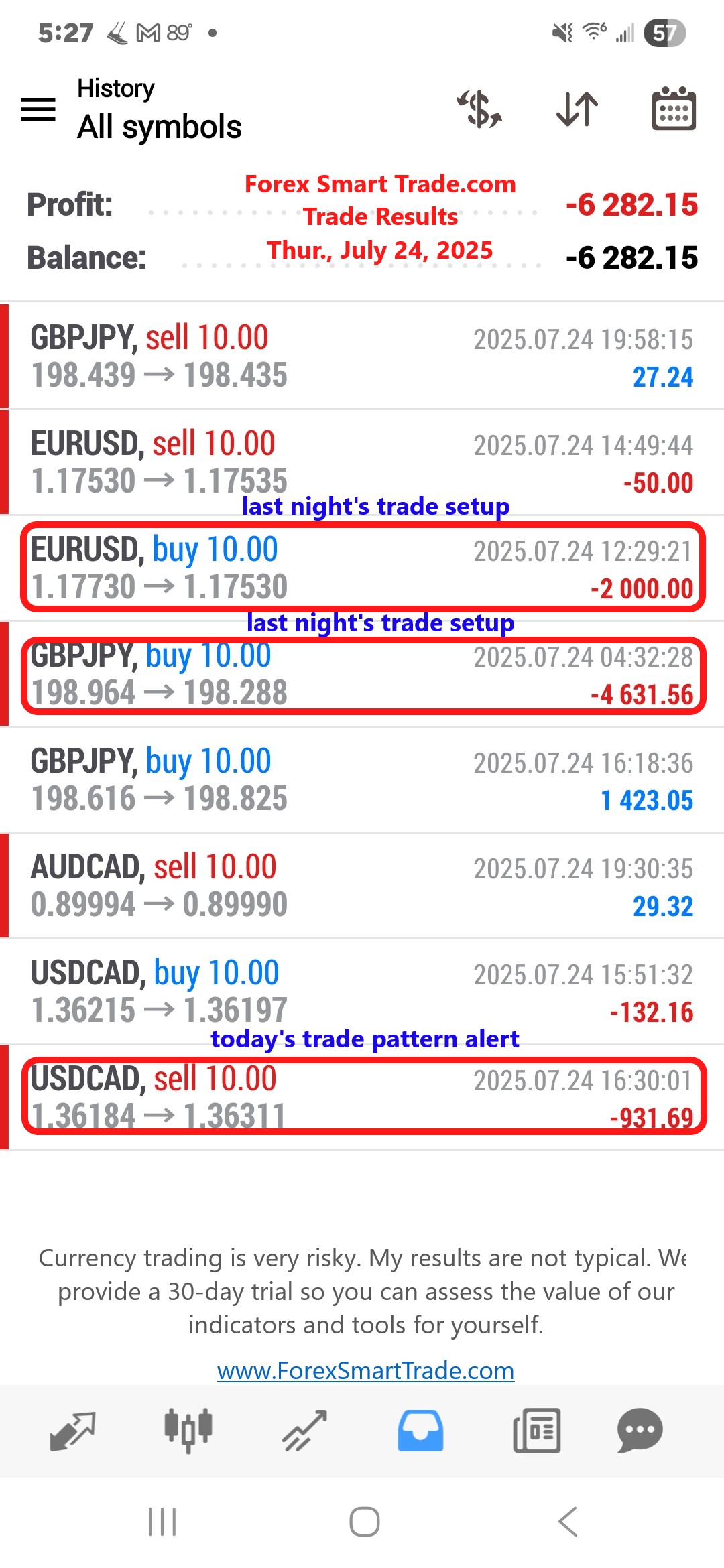
Task: Switch to the News tab
Action: tap(536, 1431)
